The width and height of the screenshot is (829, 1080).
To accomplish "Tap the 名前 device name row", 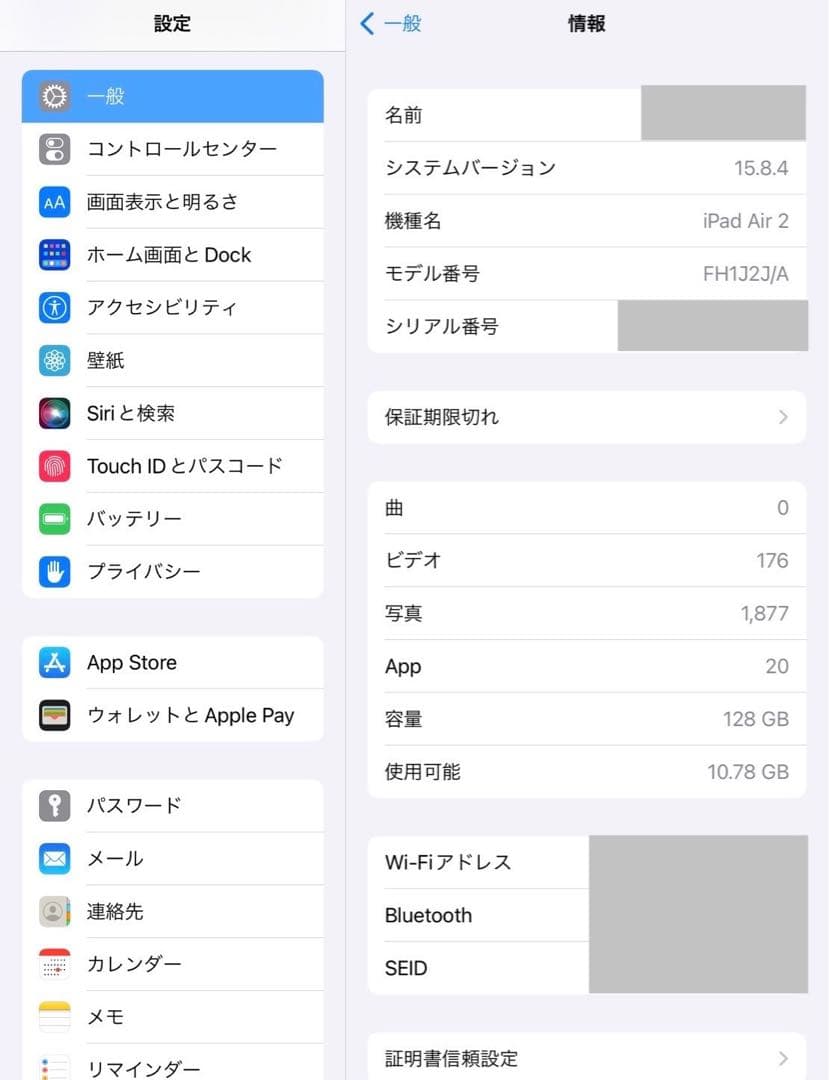I will (586, 114).
